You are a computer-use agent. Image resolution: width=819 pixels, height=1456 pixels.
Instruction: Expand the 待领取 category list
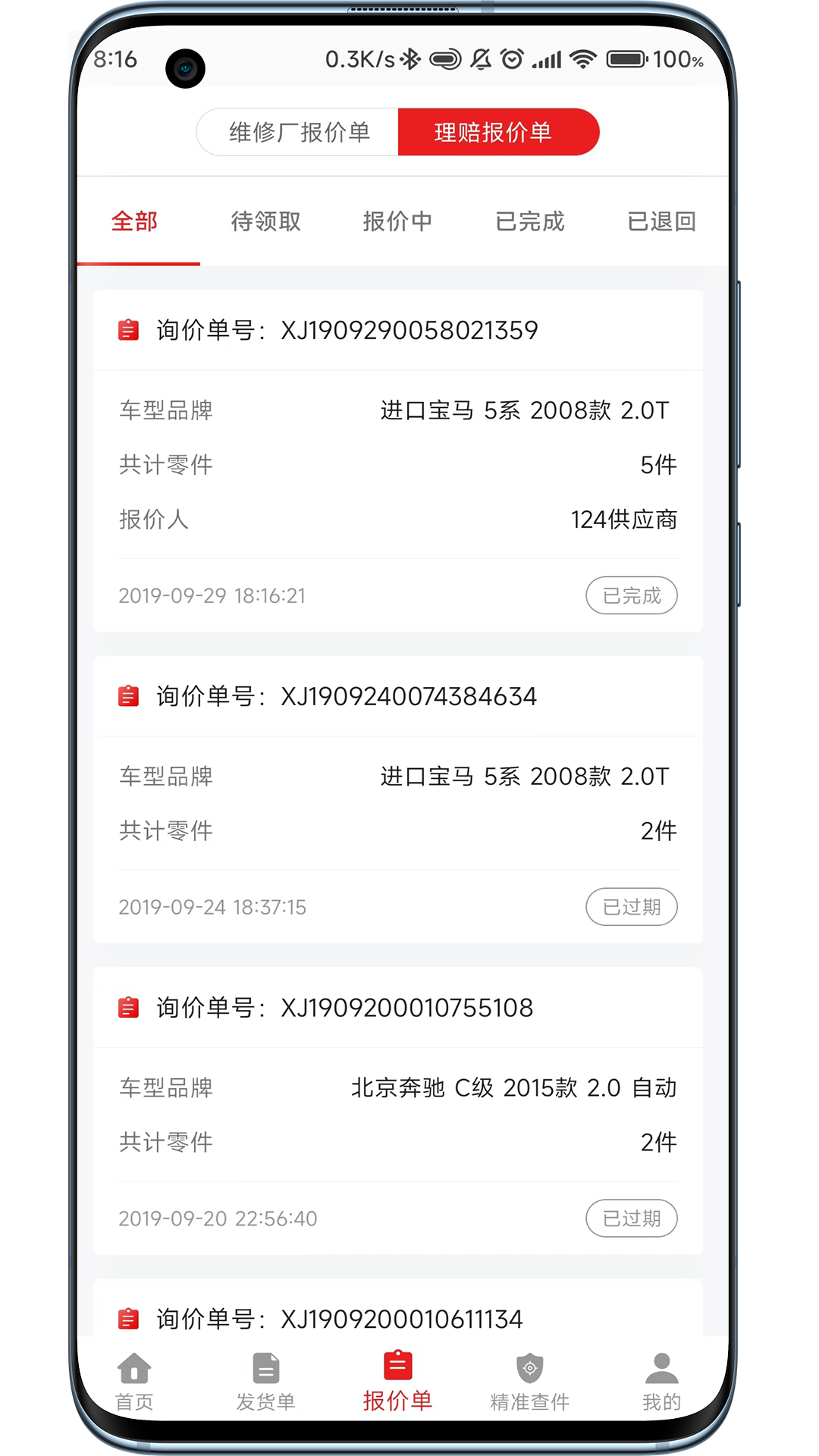click(265, 221)
